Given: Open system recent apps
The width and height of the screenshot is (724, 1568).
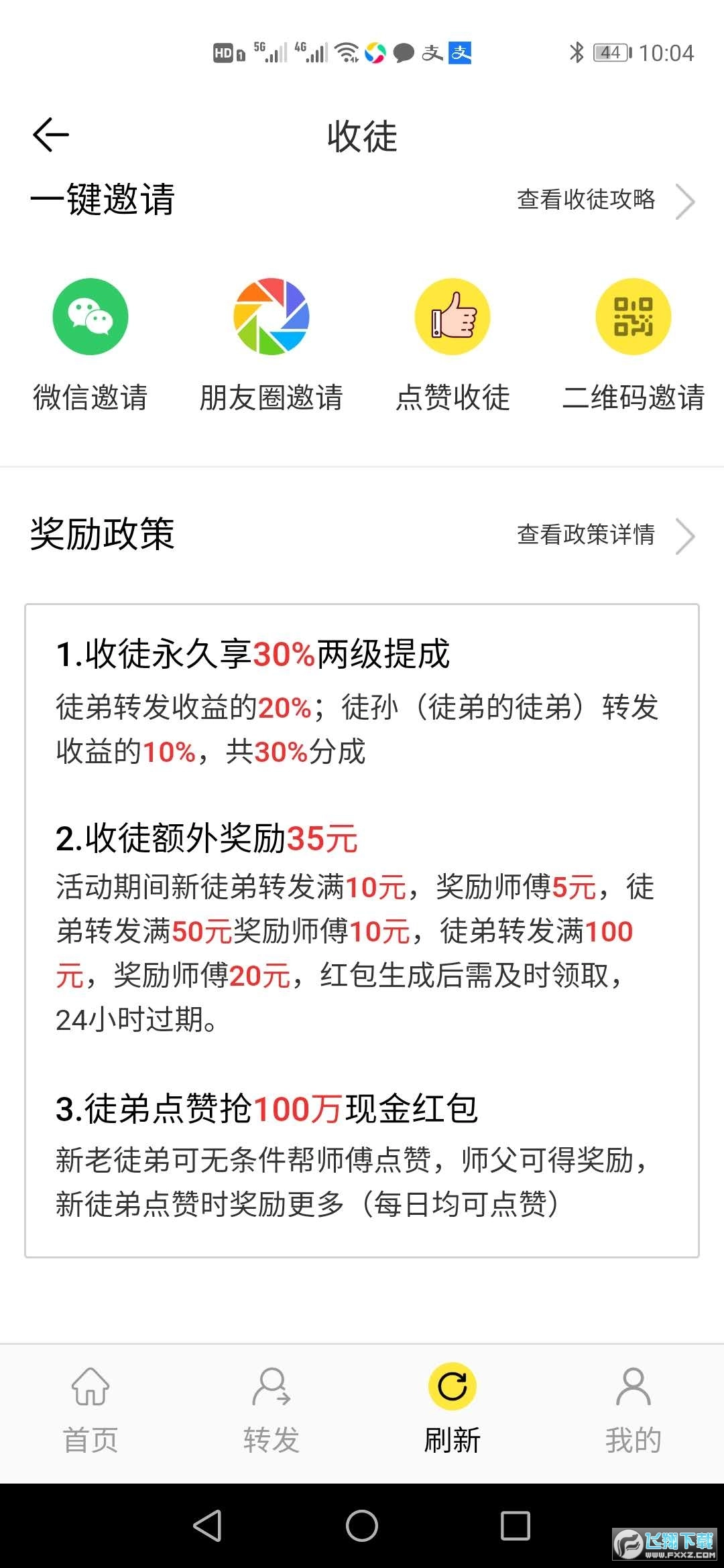Looking at the screenshot, I should [516, 1526].
